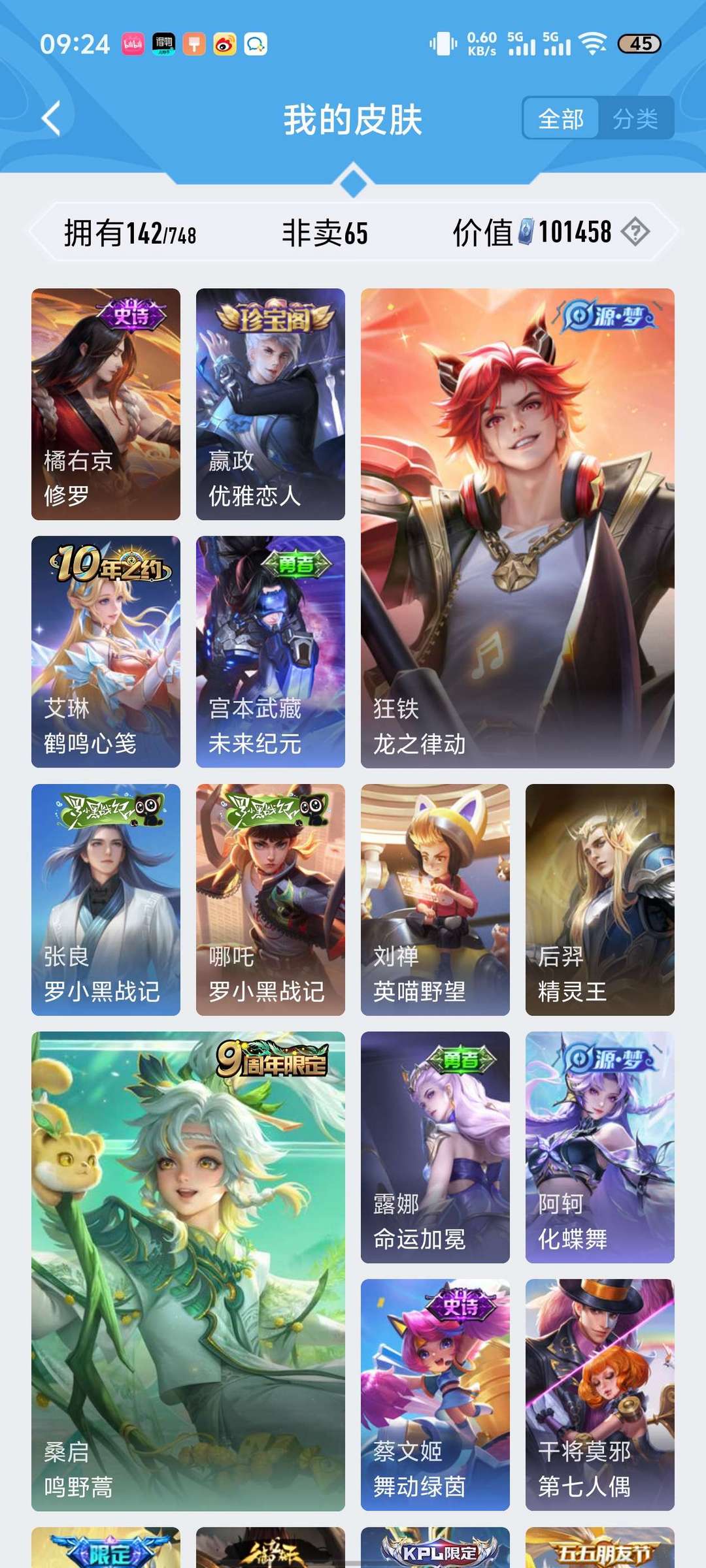
Task: Switch to the 分类 tab
Action: (x=635, y=119)
